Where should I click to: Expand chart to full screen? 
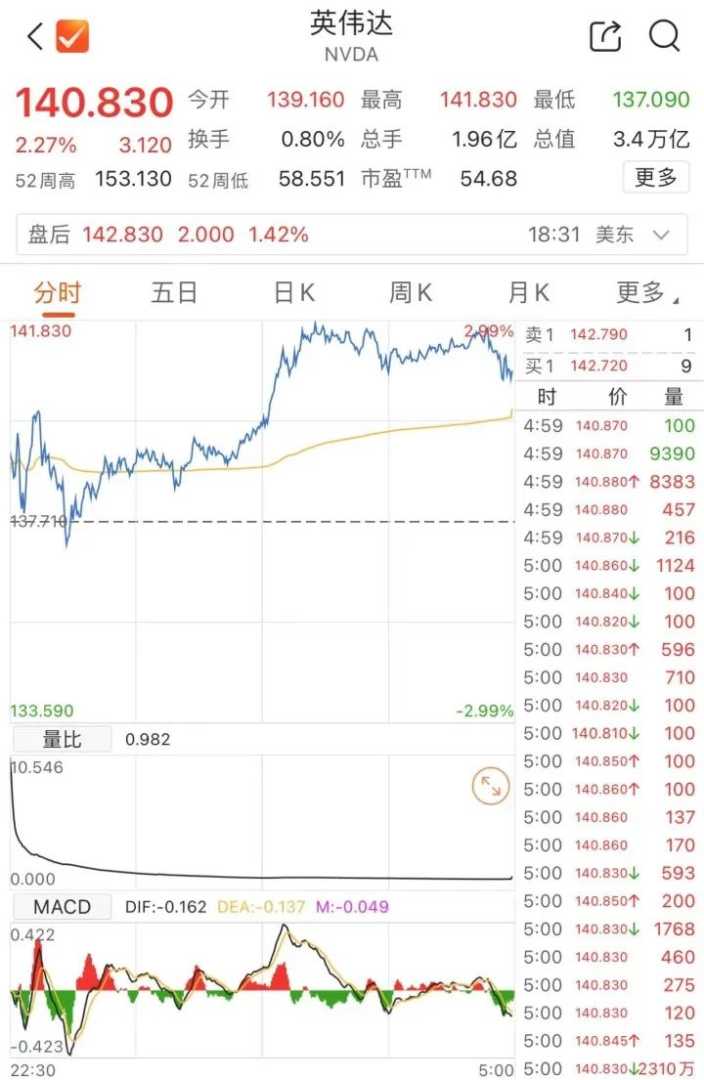490,787
